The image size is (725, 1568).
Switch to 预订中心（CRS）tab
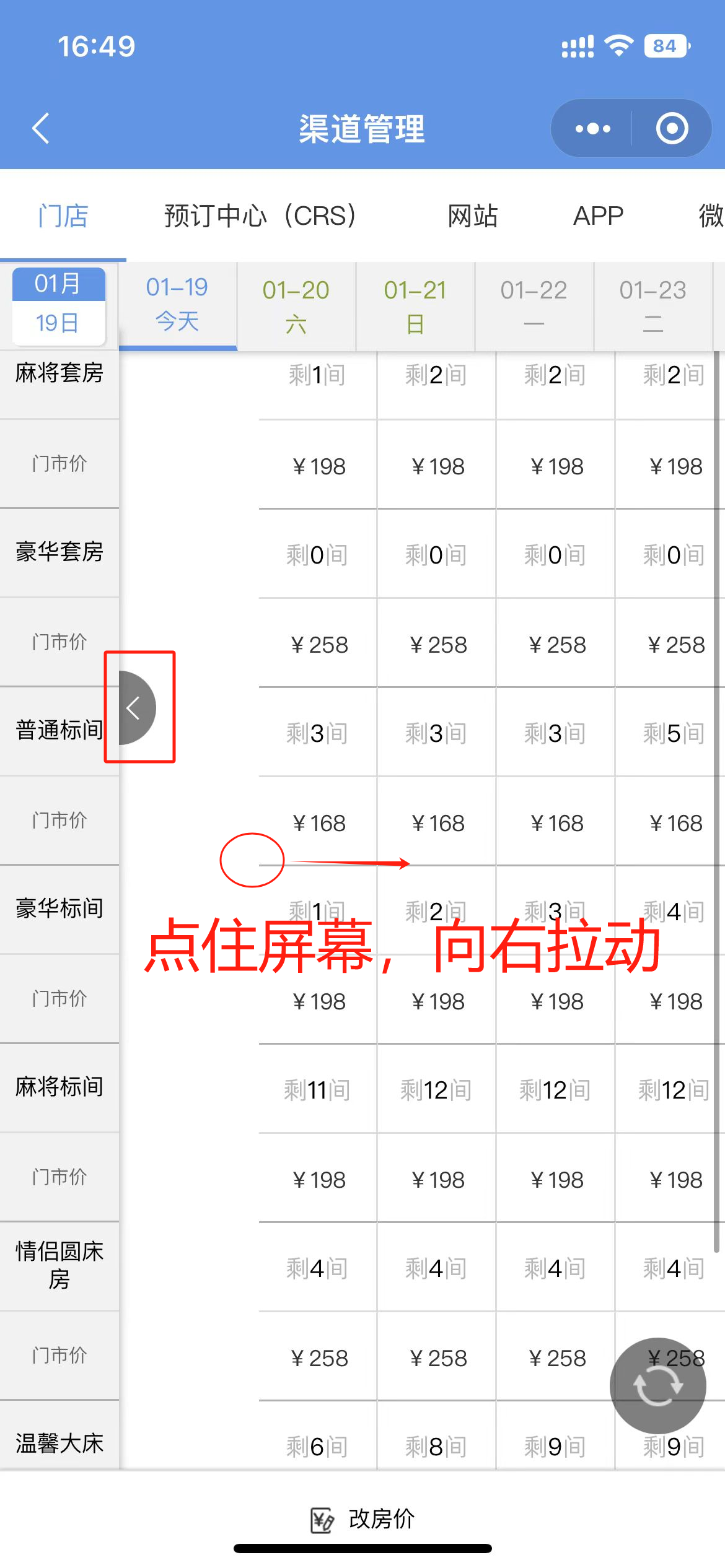259,216
